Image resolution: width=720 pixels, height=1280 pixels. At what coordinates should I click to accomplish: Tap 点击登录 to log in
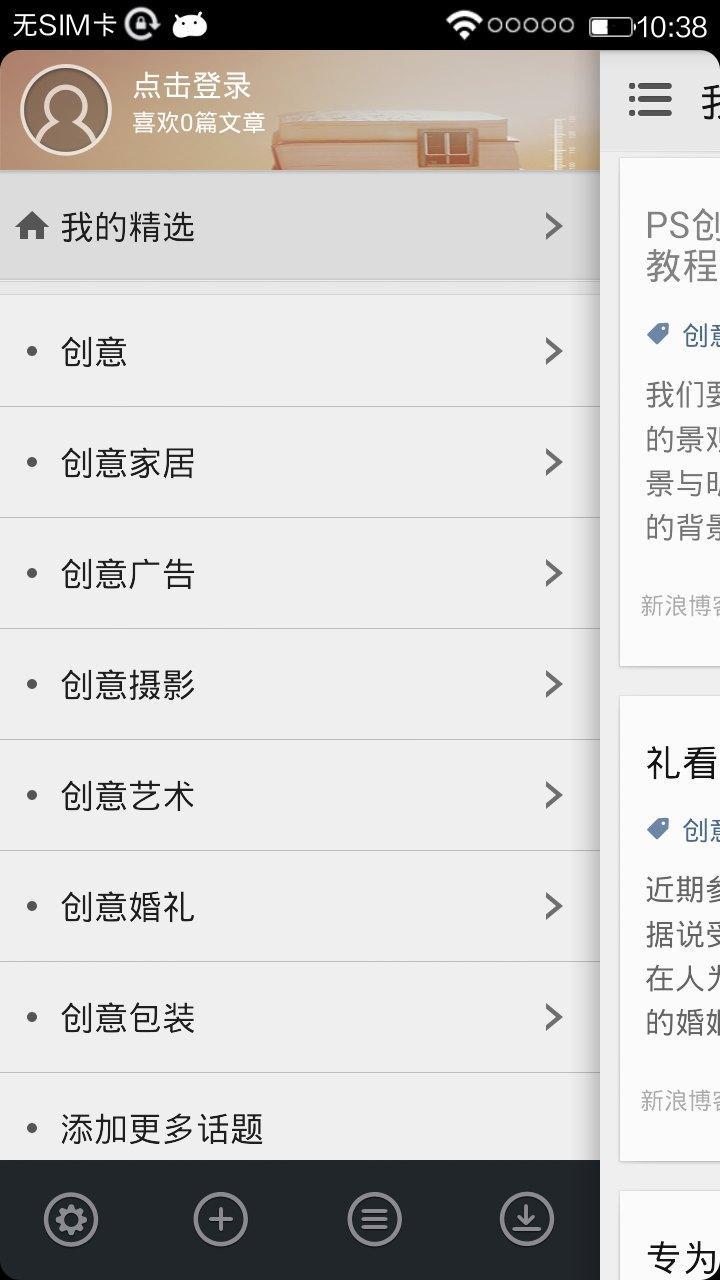191,86
